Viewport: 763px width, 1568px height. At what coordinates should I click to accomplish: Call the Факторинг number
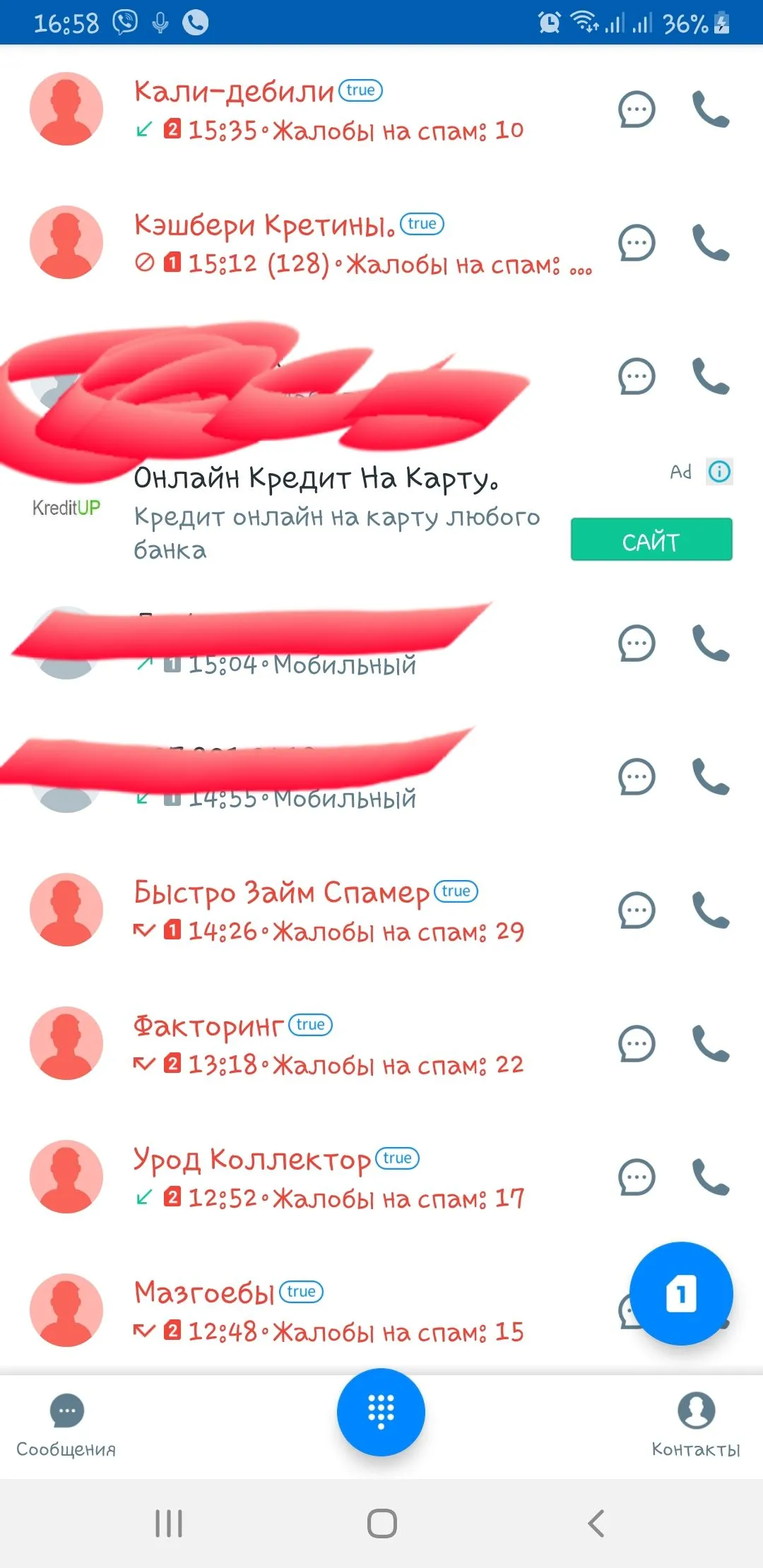710,1044
